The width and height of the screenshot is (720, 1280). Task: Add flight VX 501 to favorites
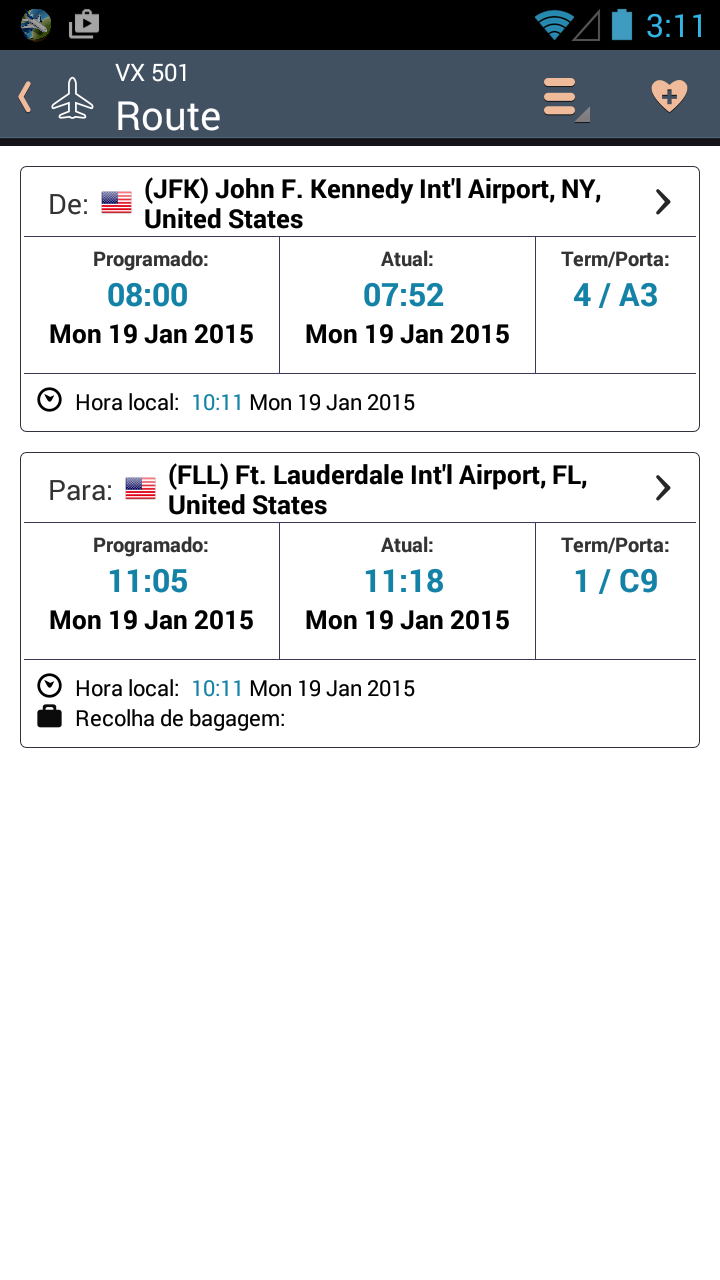click(668, 97)
